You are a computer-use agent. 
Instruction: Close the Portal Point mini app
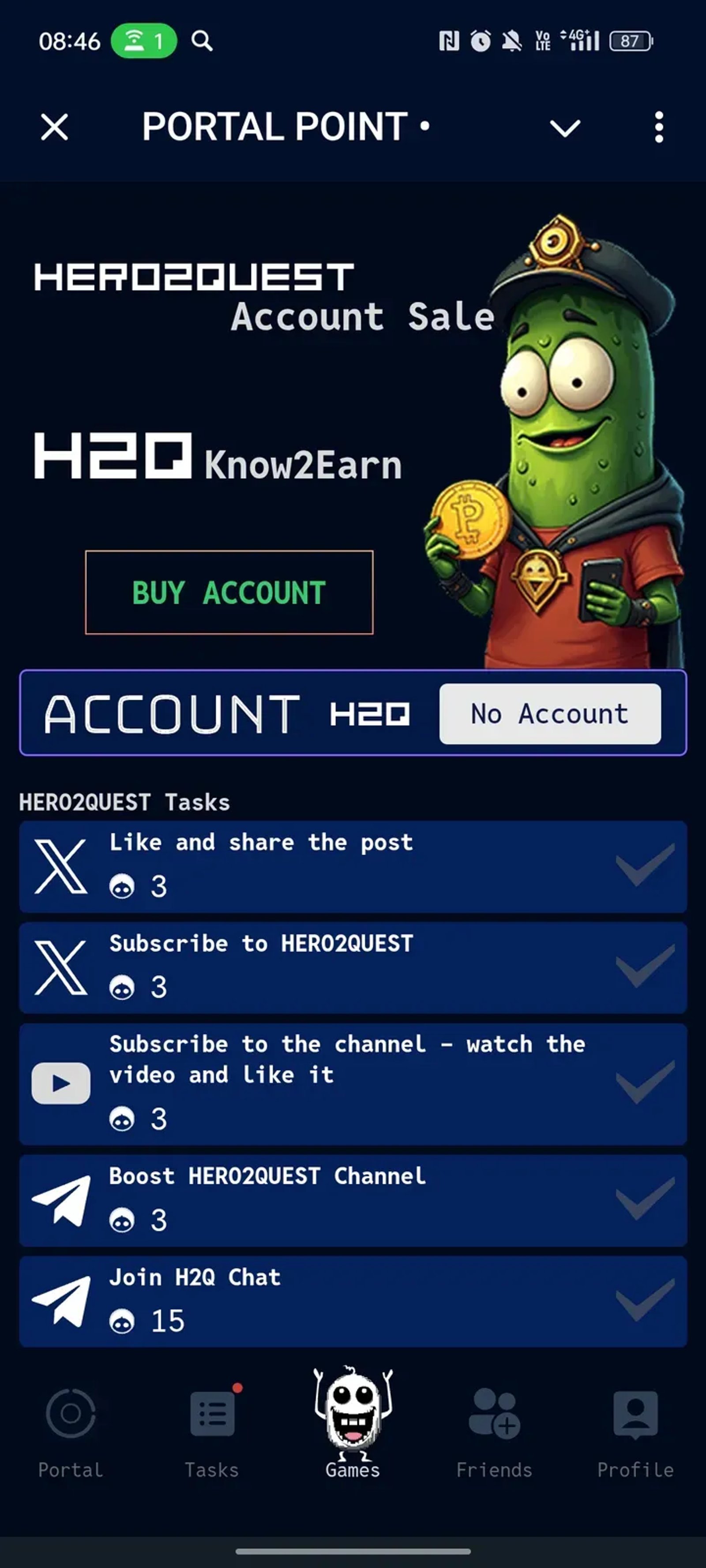tap(54, 127)
